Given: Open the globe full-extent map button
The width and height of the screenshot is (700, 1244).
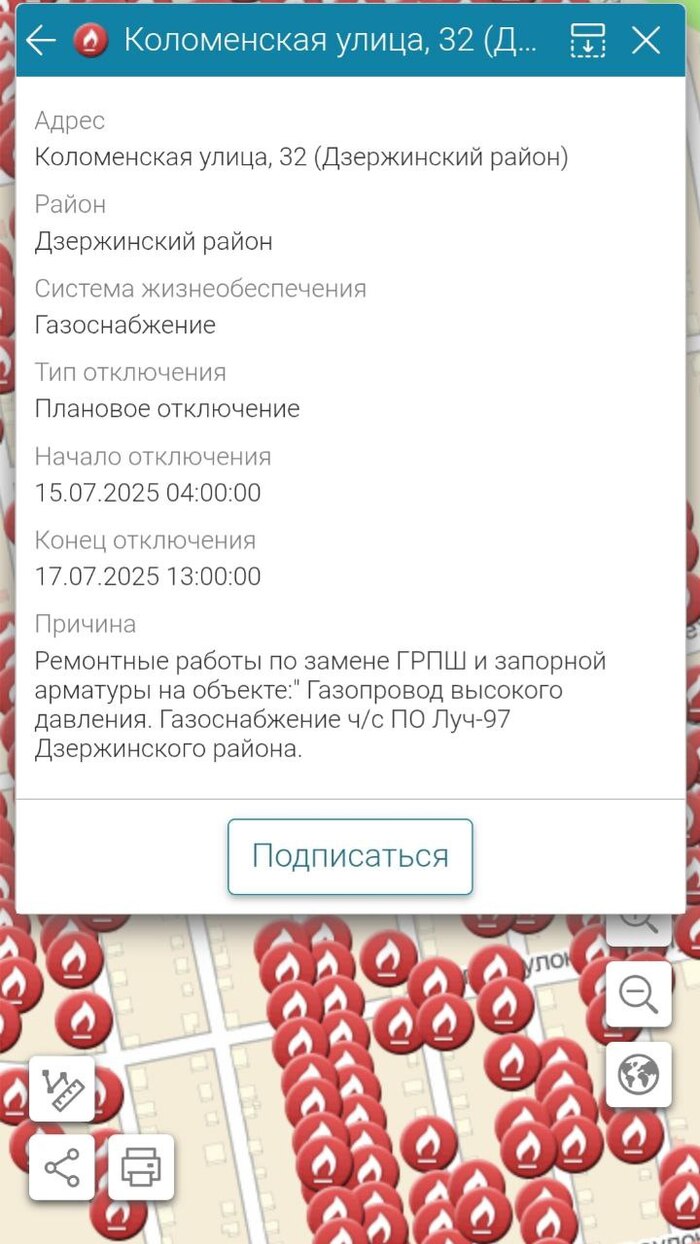Looking at the screenshot, I should point(638,1075).
